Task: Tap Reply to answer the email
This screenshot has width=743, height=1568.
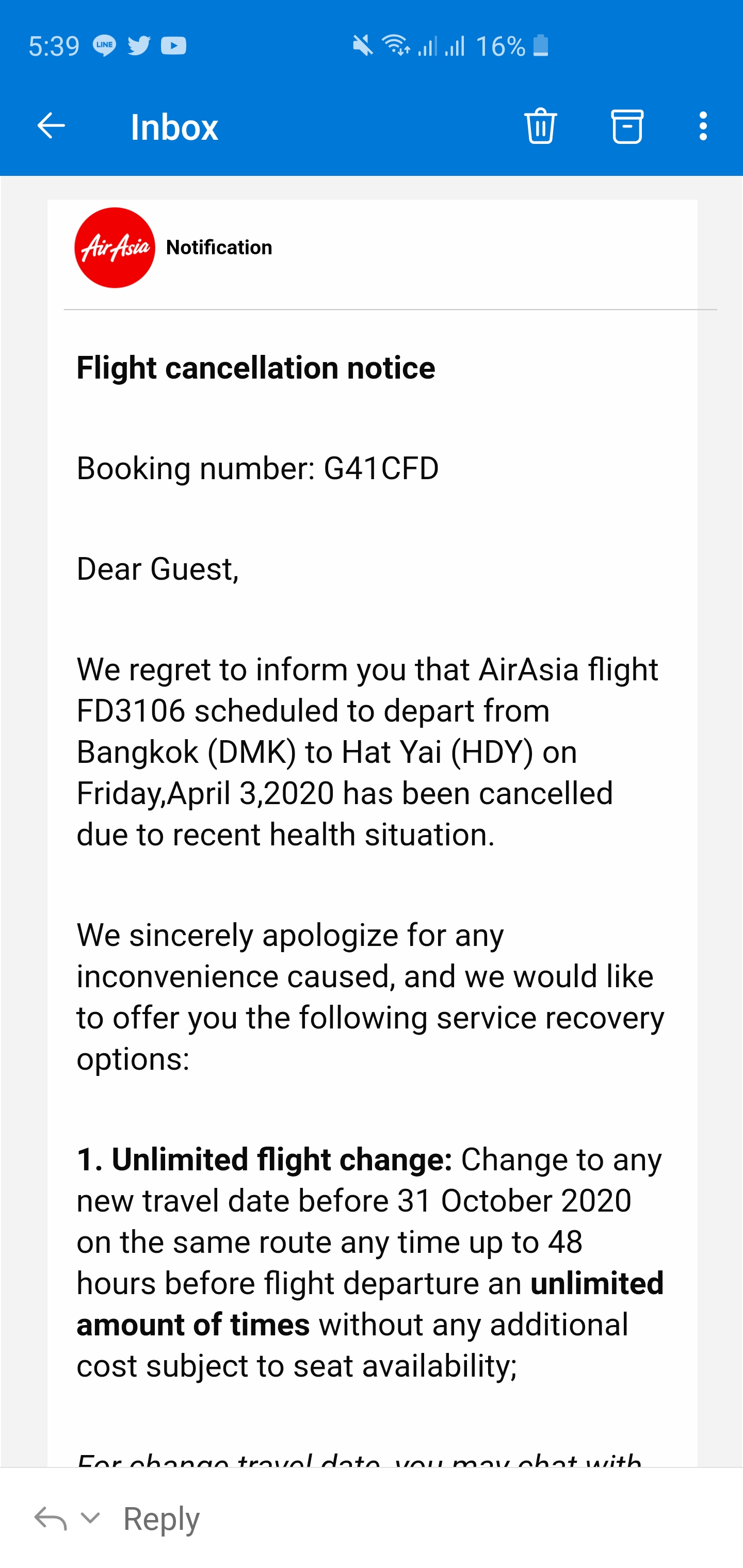Action: (161, 1518)
